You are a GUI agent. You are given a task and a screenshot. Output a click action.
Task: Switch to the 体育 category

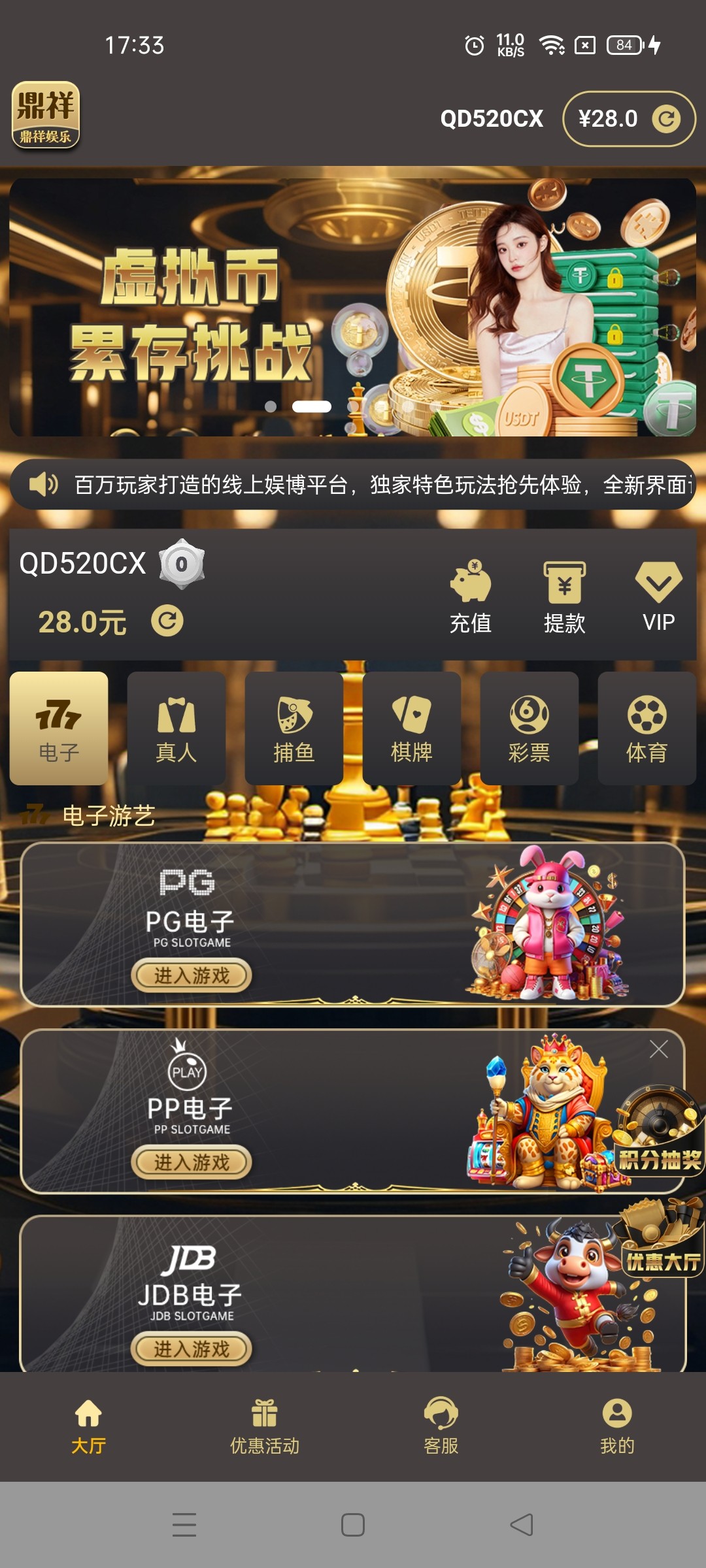click(x=647, y=728)
